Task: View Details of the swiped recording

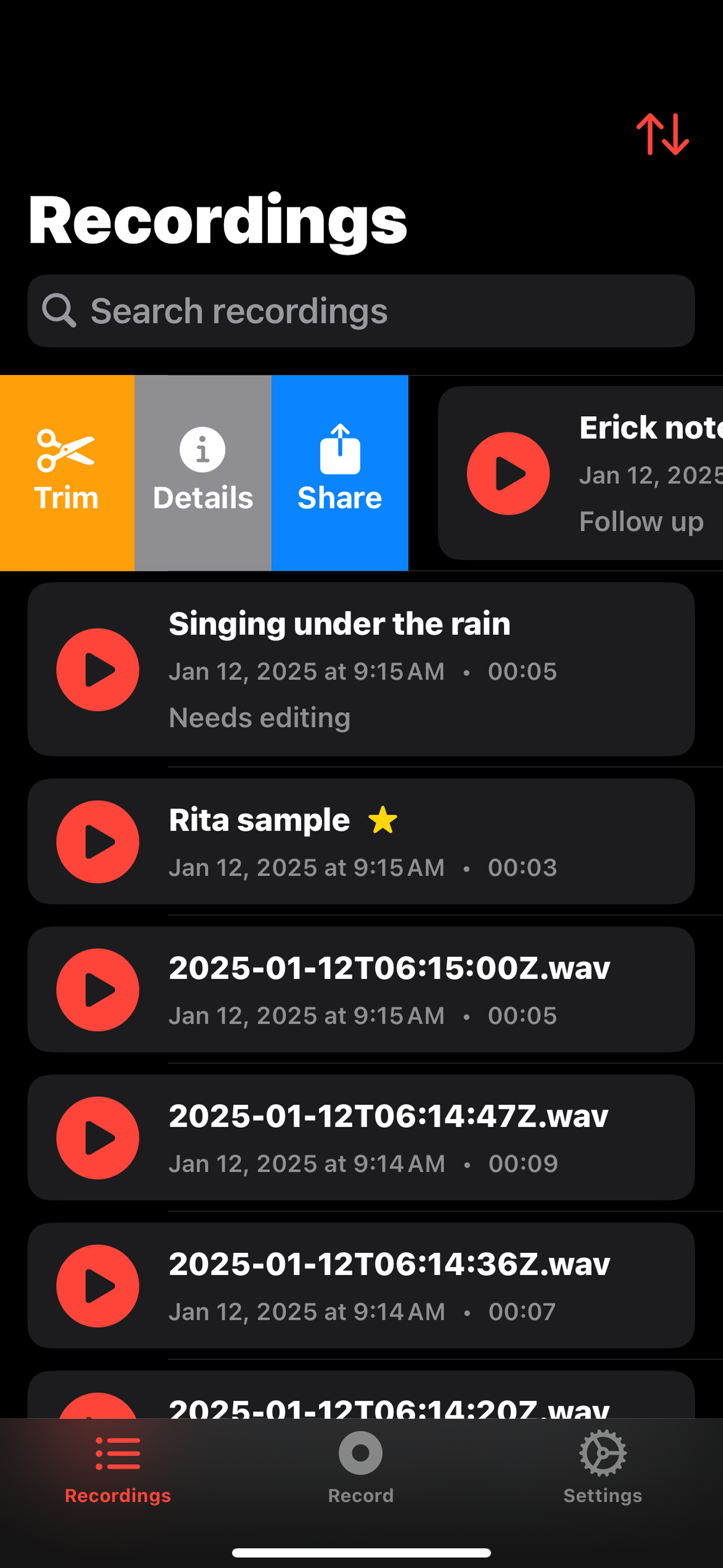Action: coord(203,473)
